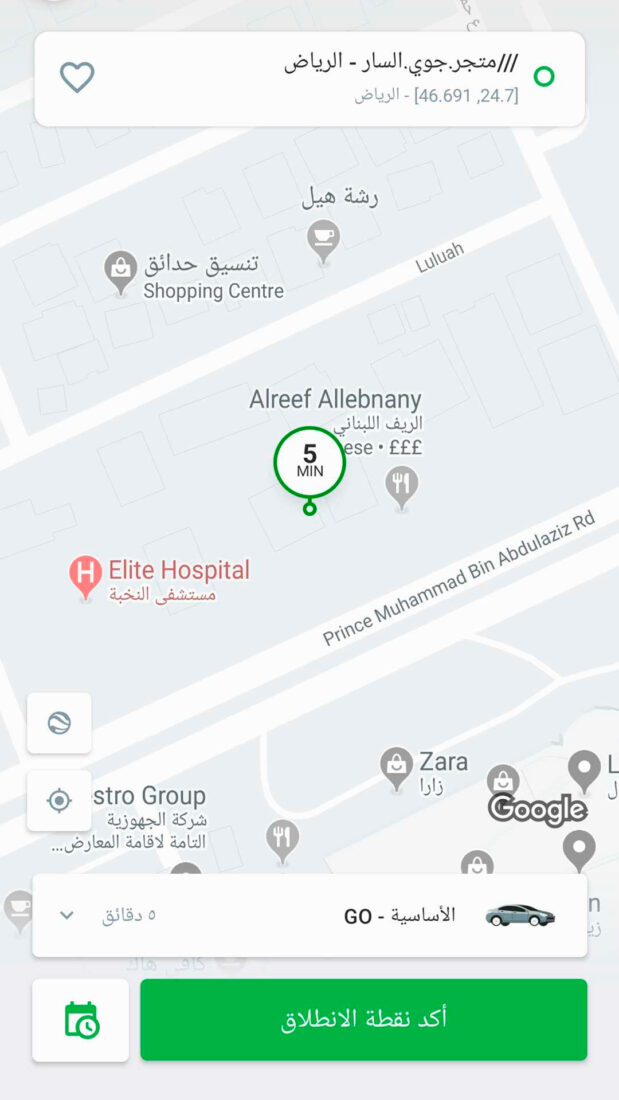This screenshot has width=619, height=1100.
Task: Save pickup location to favorites with heart icon
Action: 77,77
